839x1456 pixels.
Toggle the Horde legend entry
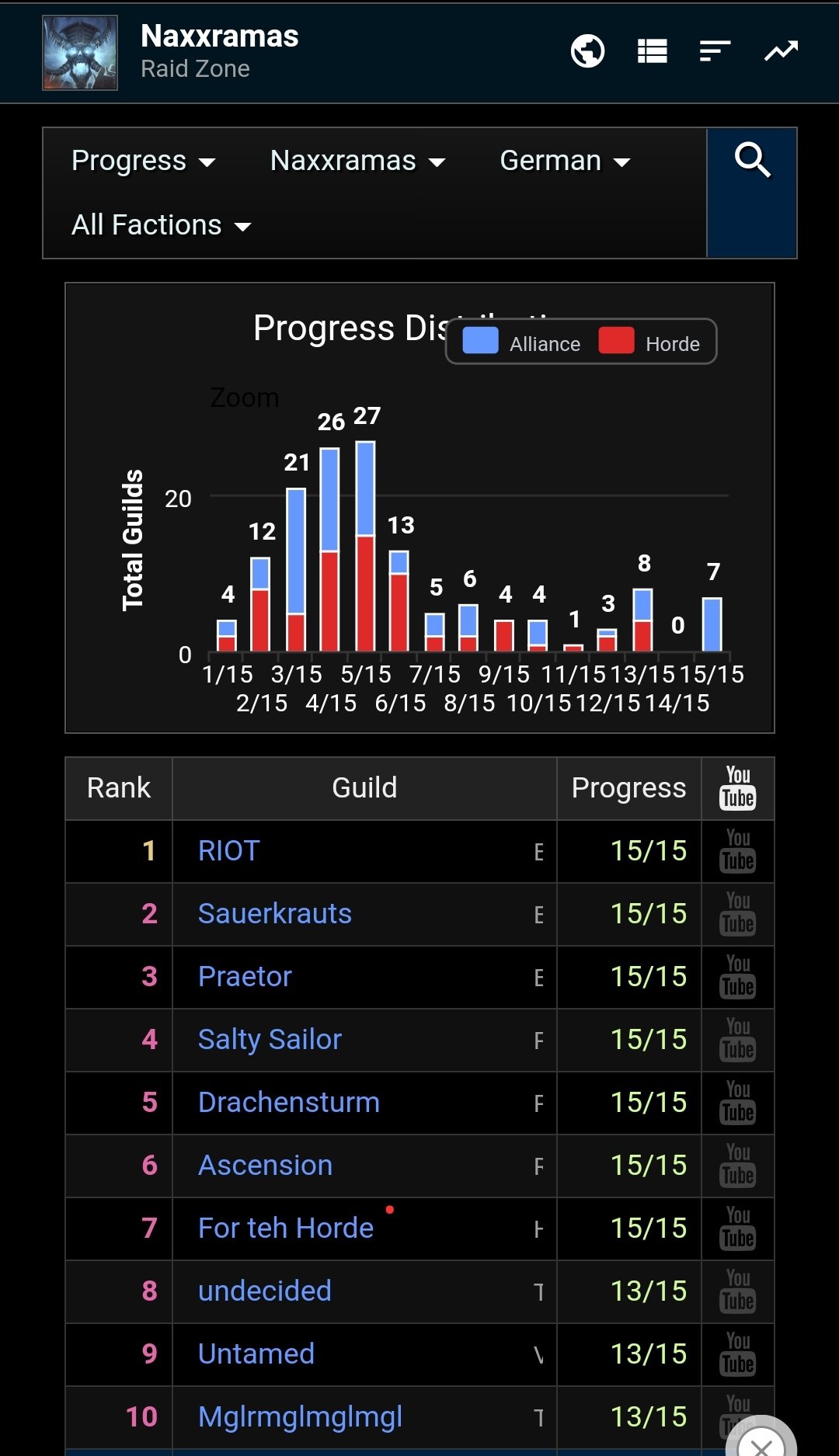coord(649,342)
